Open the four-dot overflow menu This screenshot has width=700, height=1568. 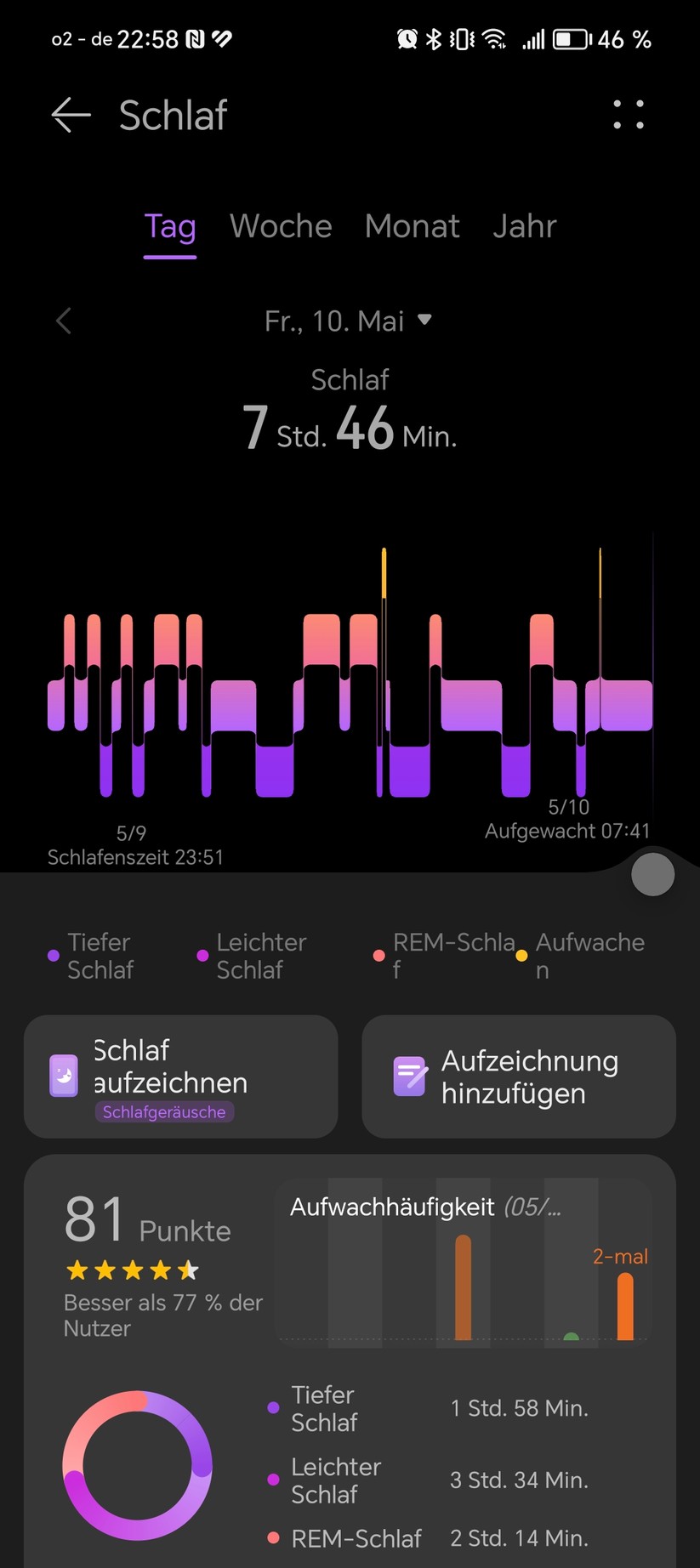[629, 115]
